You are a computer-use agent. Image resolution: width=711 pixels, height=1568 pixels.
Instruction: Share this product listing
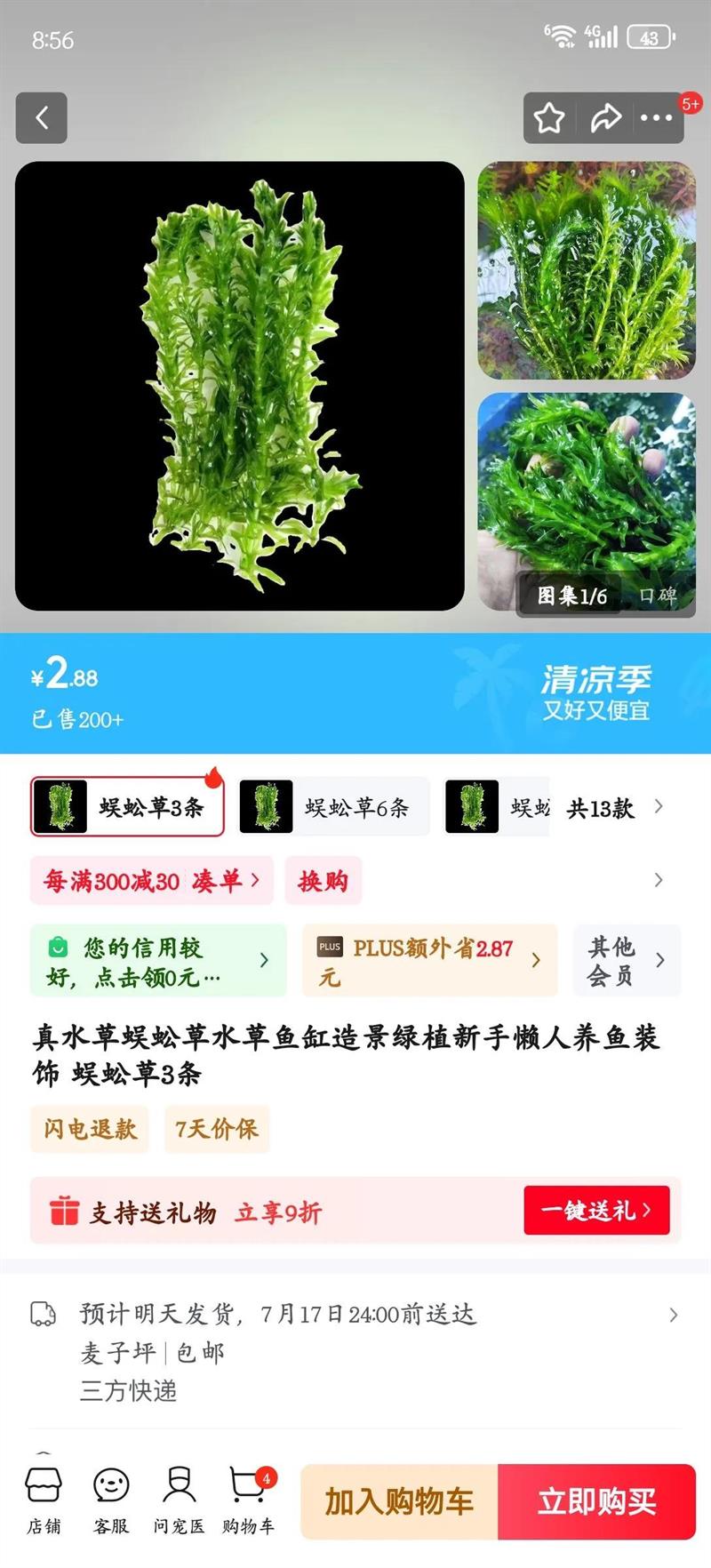[x=605, y=117]
